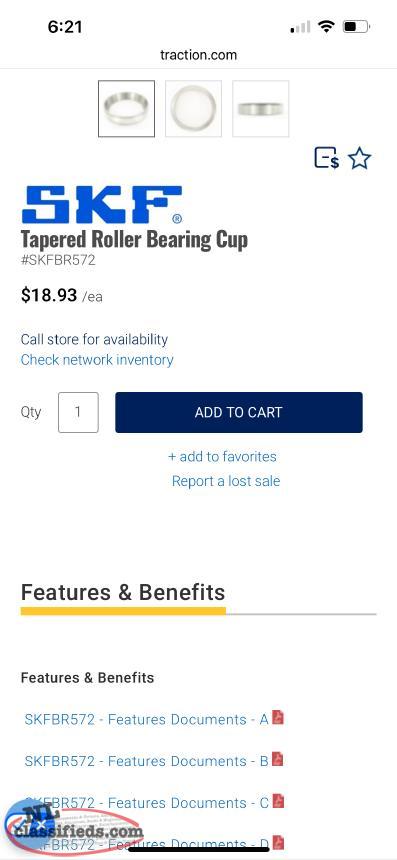This screenshot has width=397, height=860.
Task: Tap the traction.com address bar
Action: pos(198,55)
